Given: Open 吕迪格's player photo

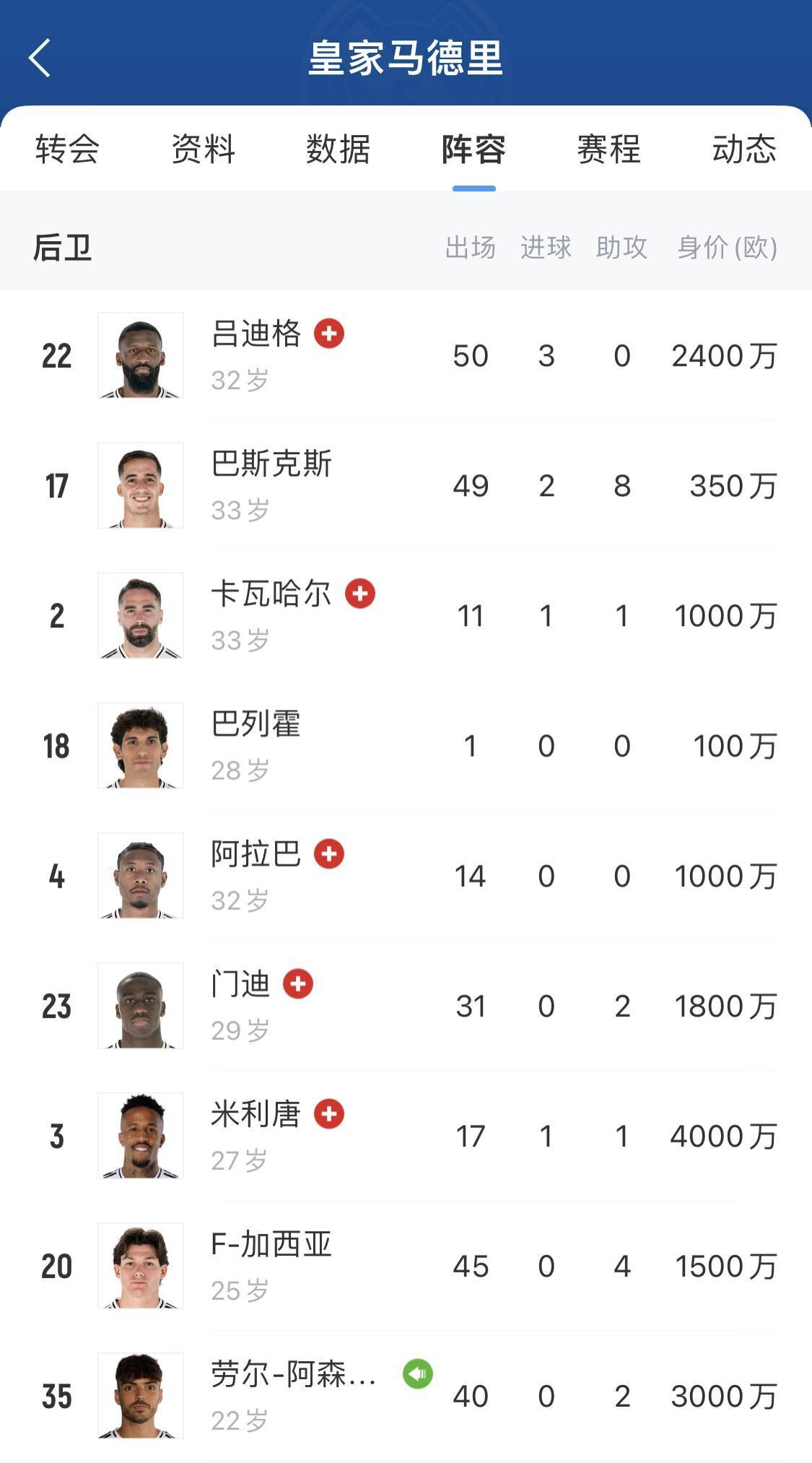Looking at the screenshot, I should (x=141, y=355).
